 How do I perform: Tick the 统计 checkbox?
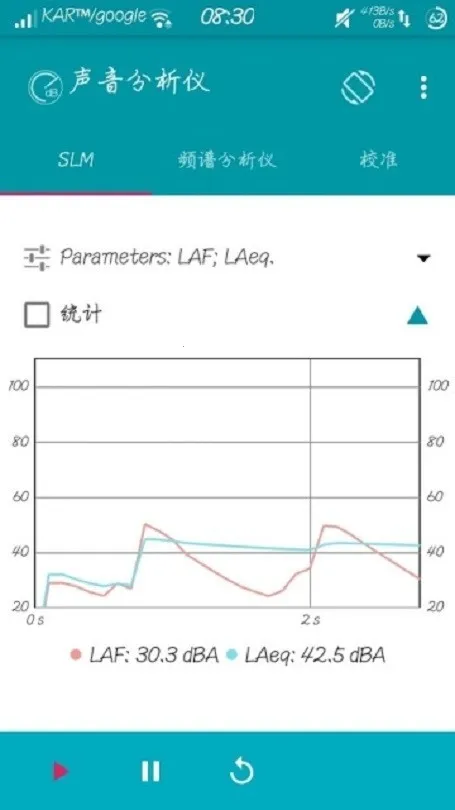pos(37,315)
